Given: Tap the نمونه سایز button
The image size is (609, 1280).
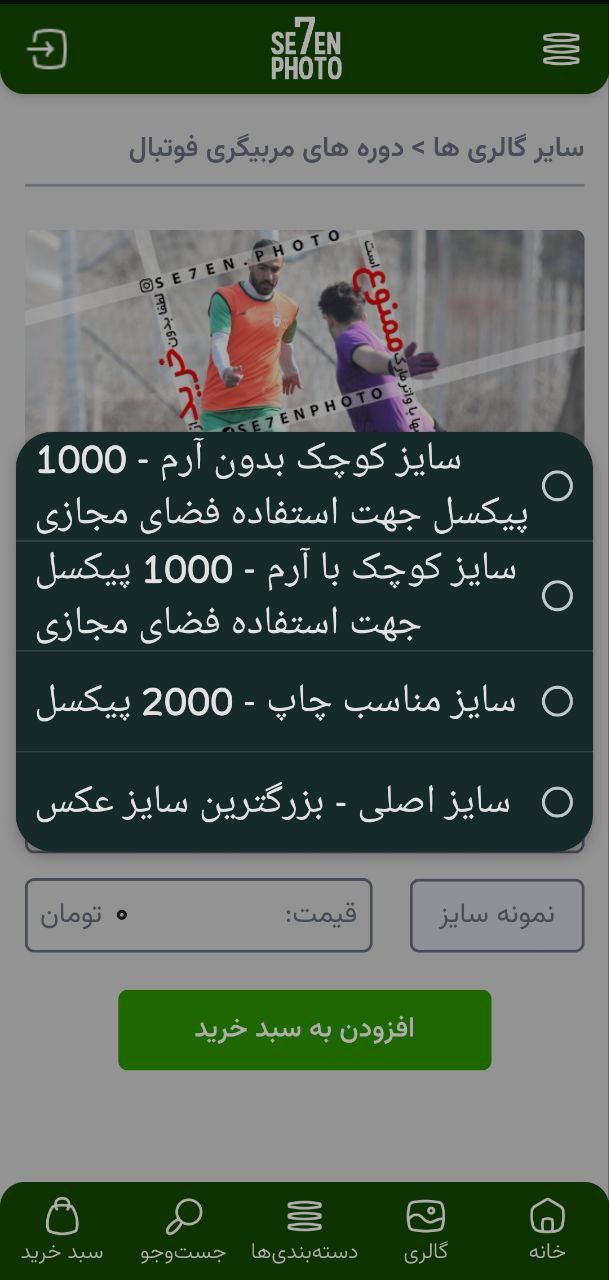Looking at the screenshot, I should [496, 915].
